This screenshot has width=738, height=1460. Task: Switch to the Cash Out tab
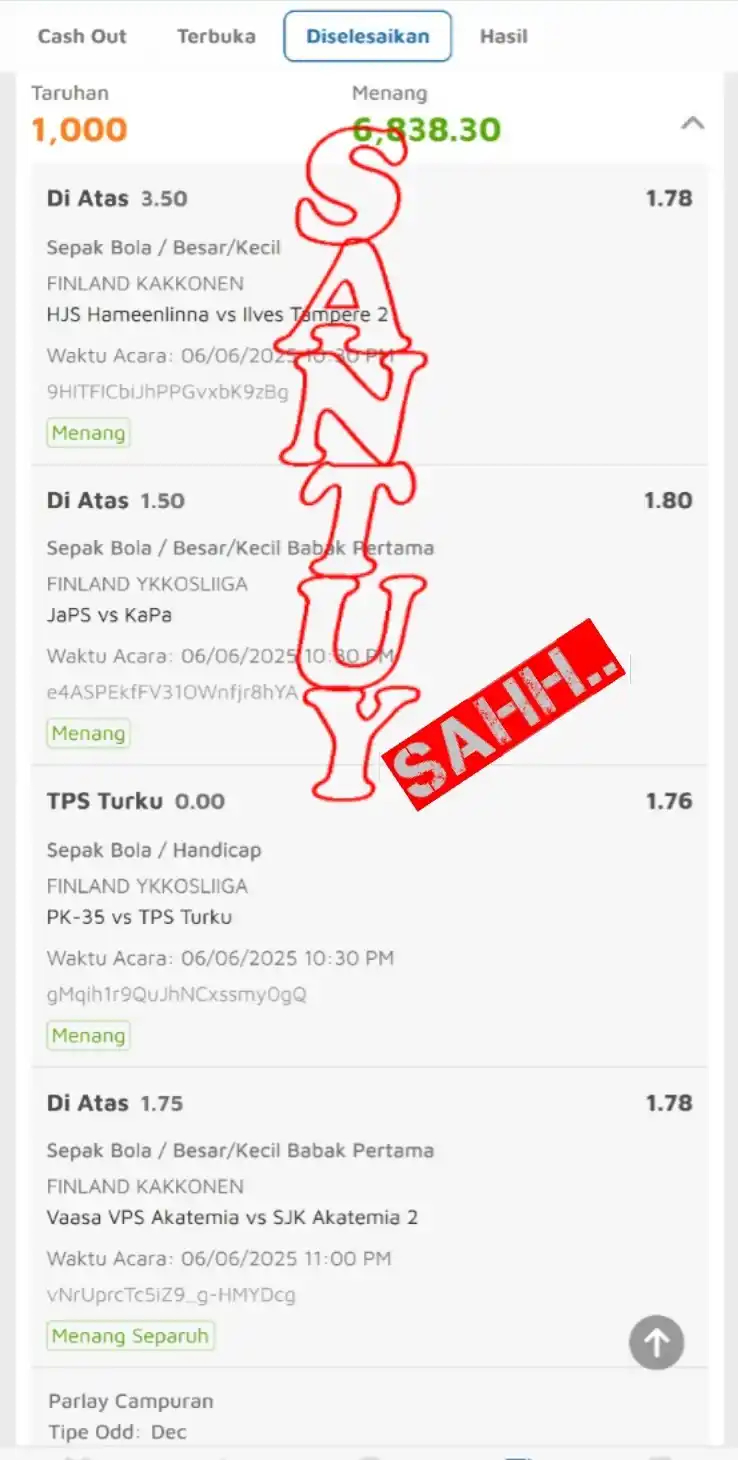[82, 36]
